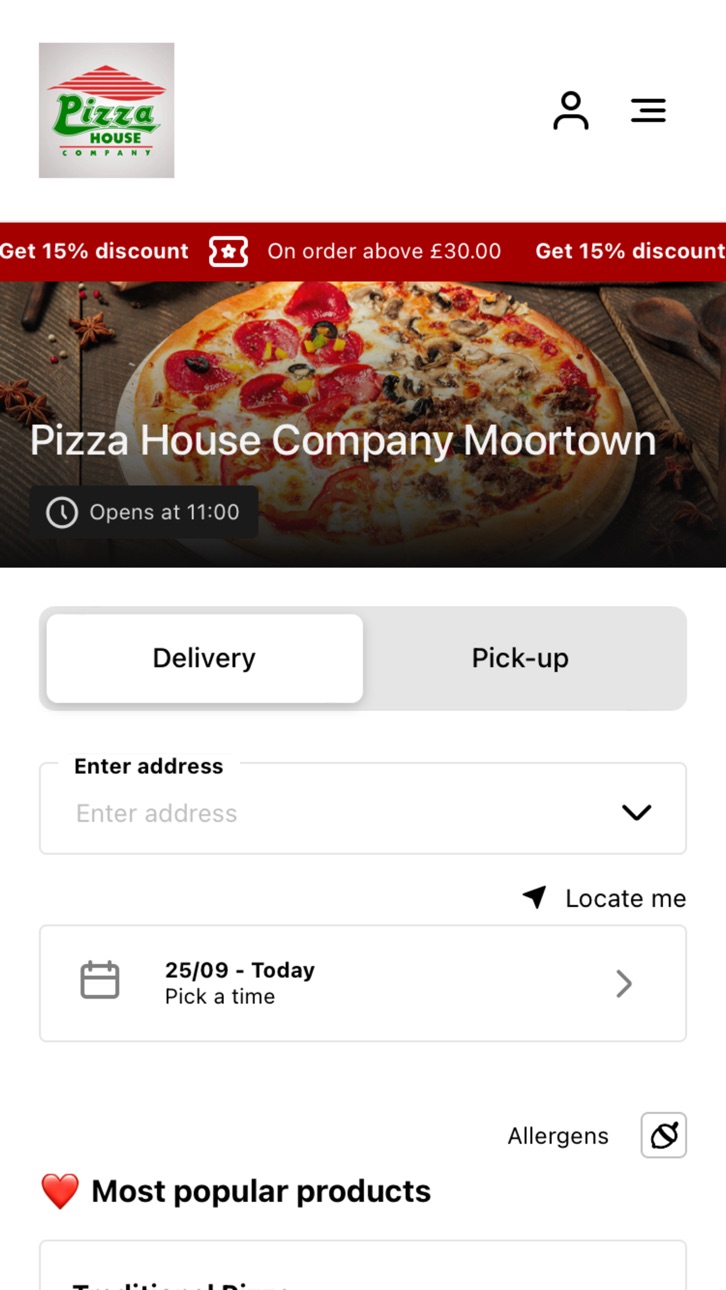Open the 25/09 Today time picker
The height and width of the screenshot is (1290, 726).
(363, 983)
